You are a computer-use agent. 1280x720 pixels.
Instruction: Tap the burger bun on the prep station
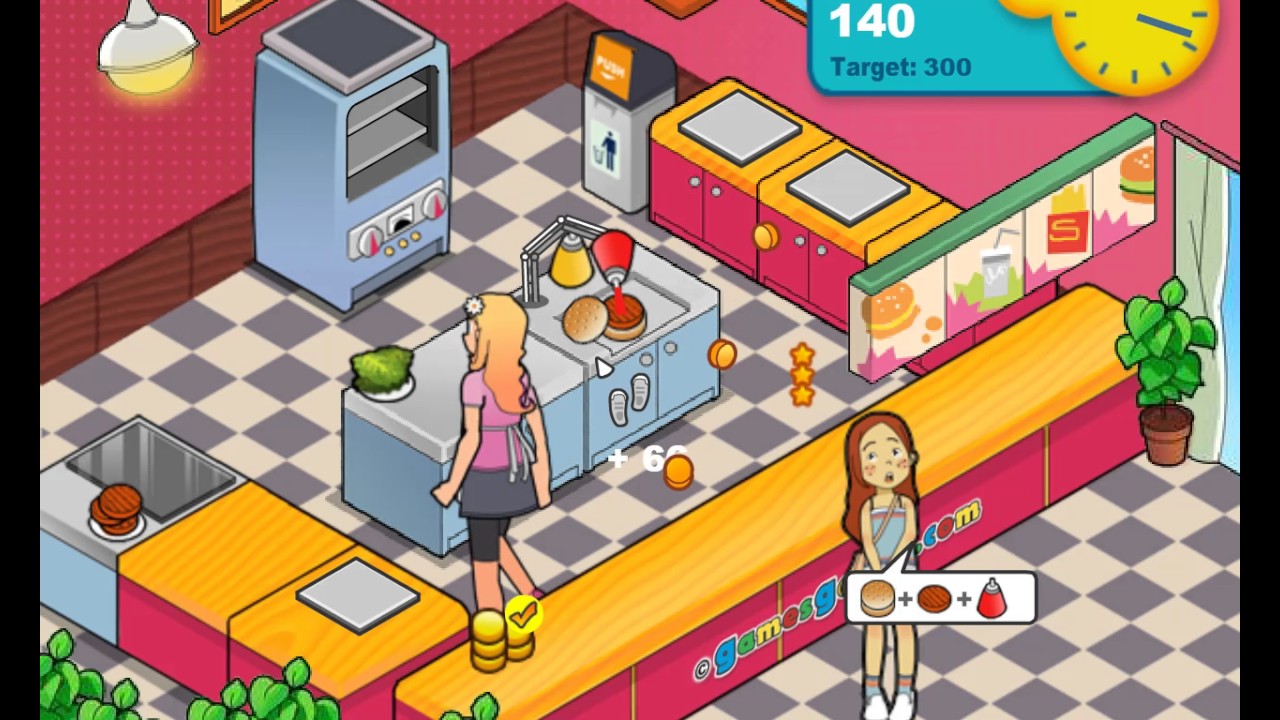click(x=585, y=320)
